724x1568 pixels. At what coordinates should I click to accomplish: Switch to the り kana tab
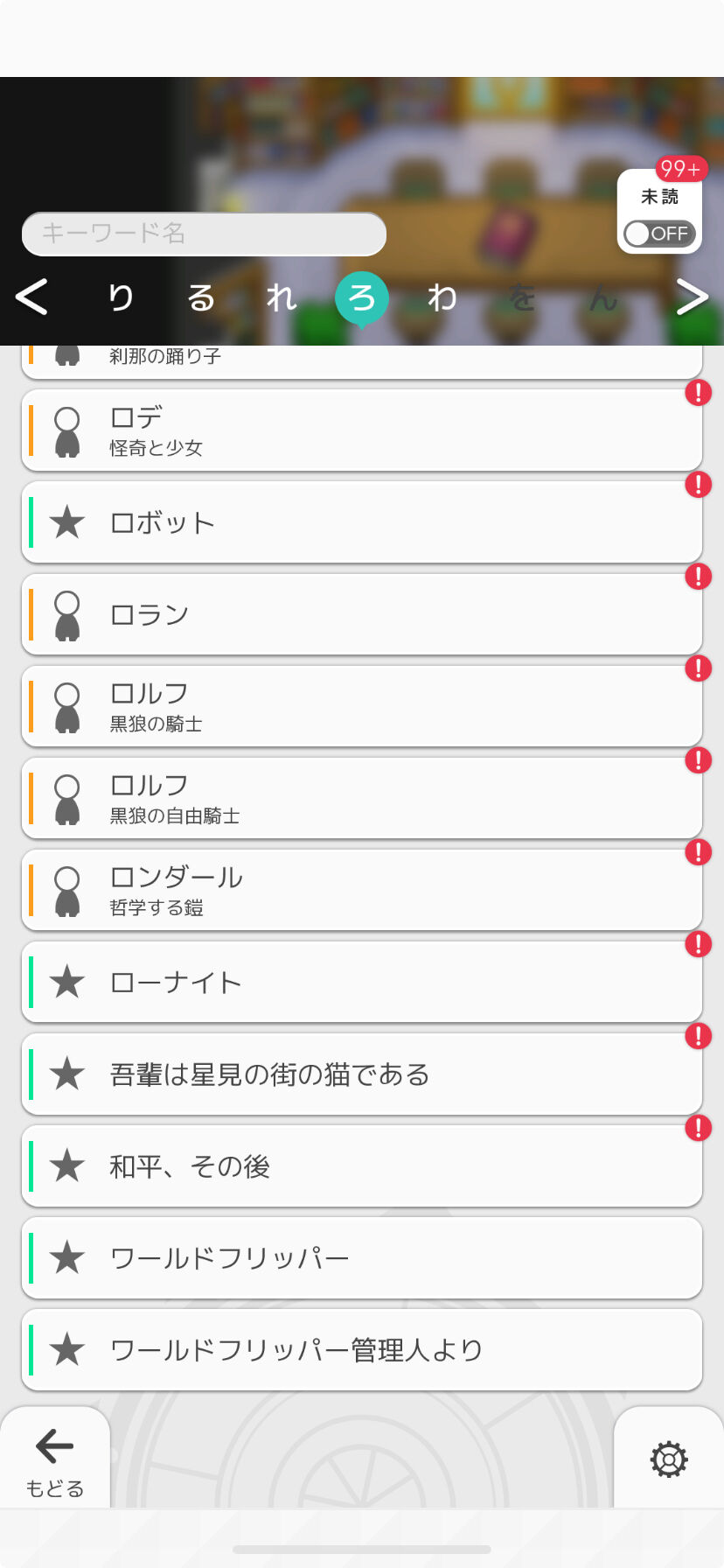point(121,297)
